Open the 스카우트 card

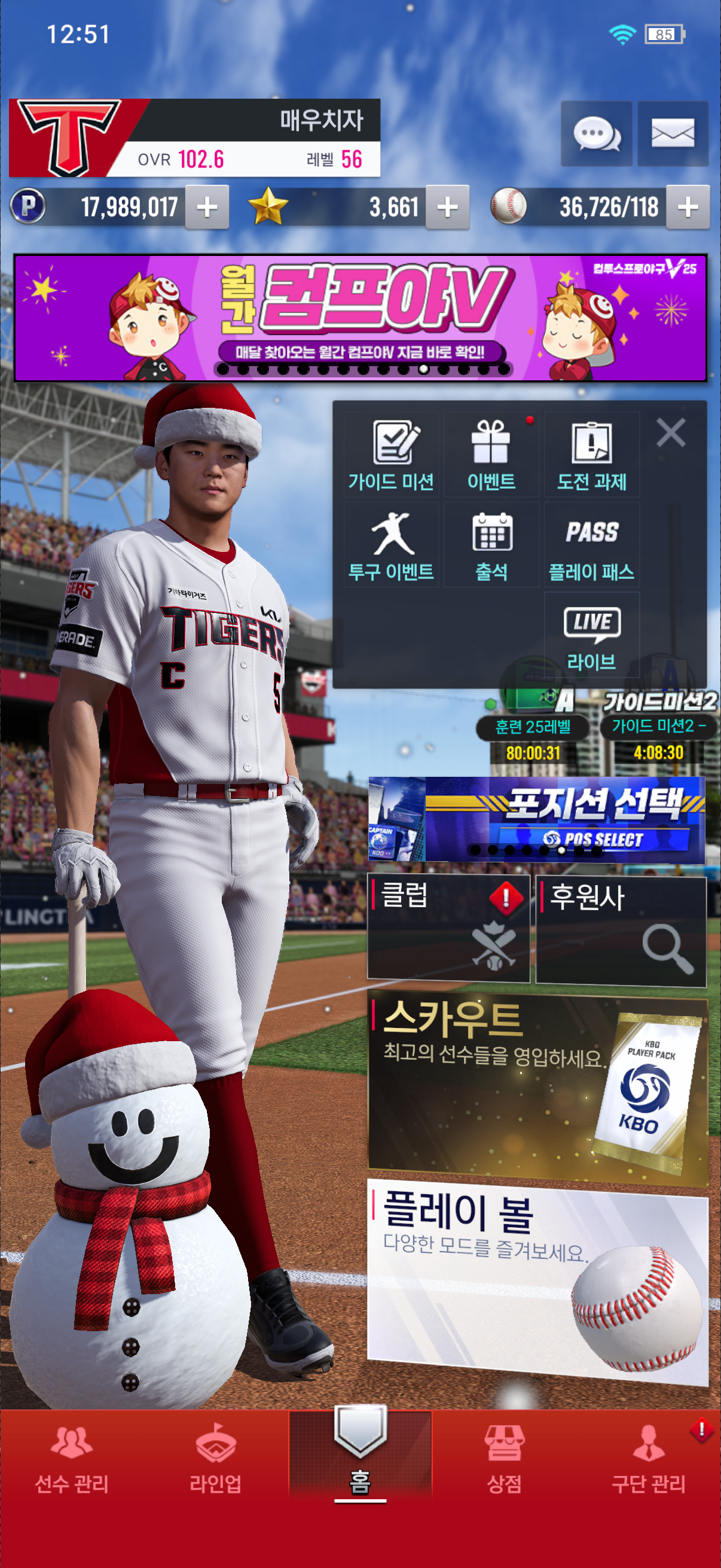pos(537,1091)
